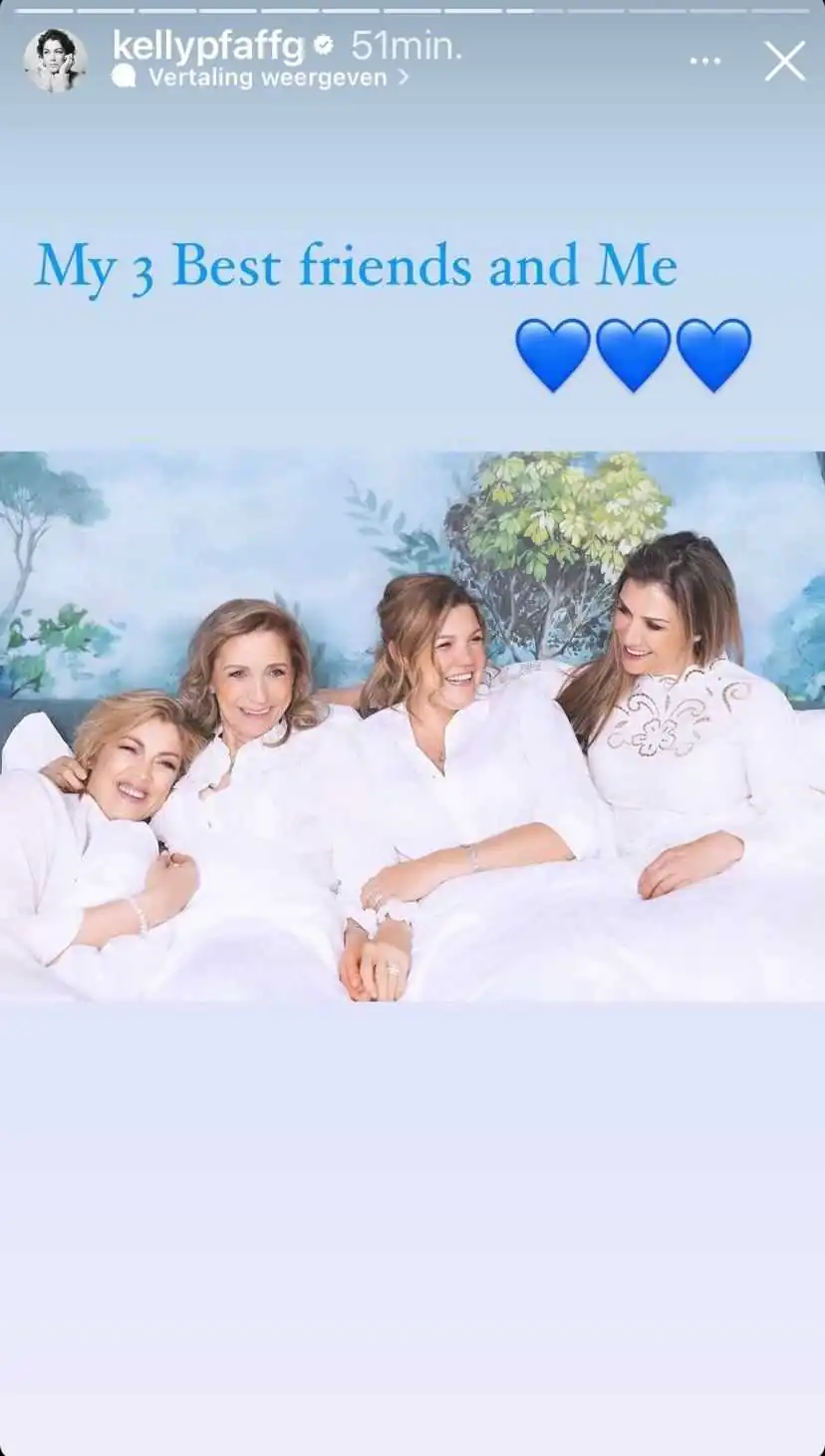Image resolution: width=825 pixels, height=1456 pixels.
Task: Open kellypfaffg's profile picture
Action: tap(55, 61)
